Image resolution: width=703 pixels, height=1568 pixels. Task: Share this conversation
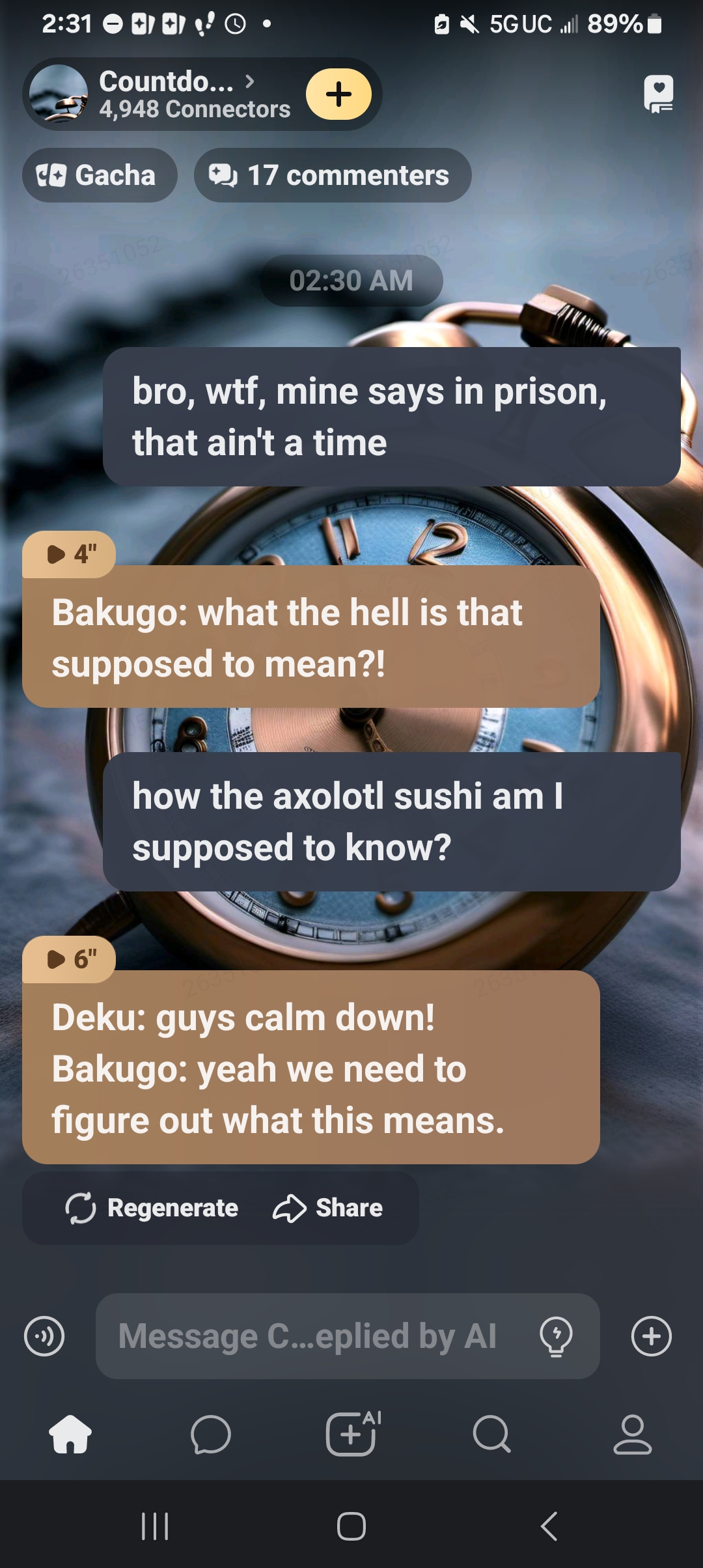click(328, 1208)
